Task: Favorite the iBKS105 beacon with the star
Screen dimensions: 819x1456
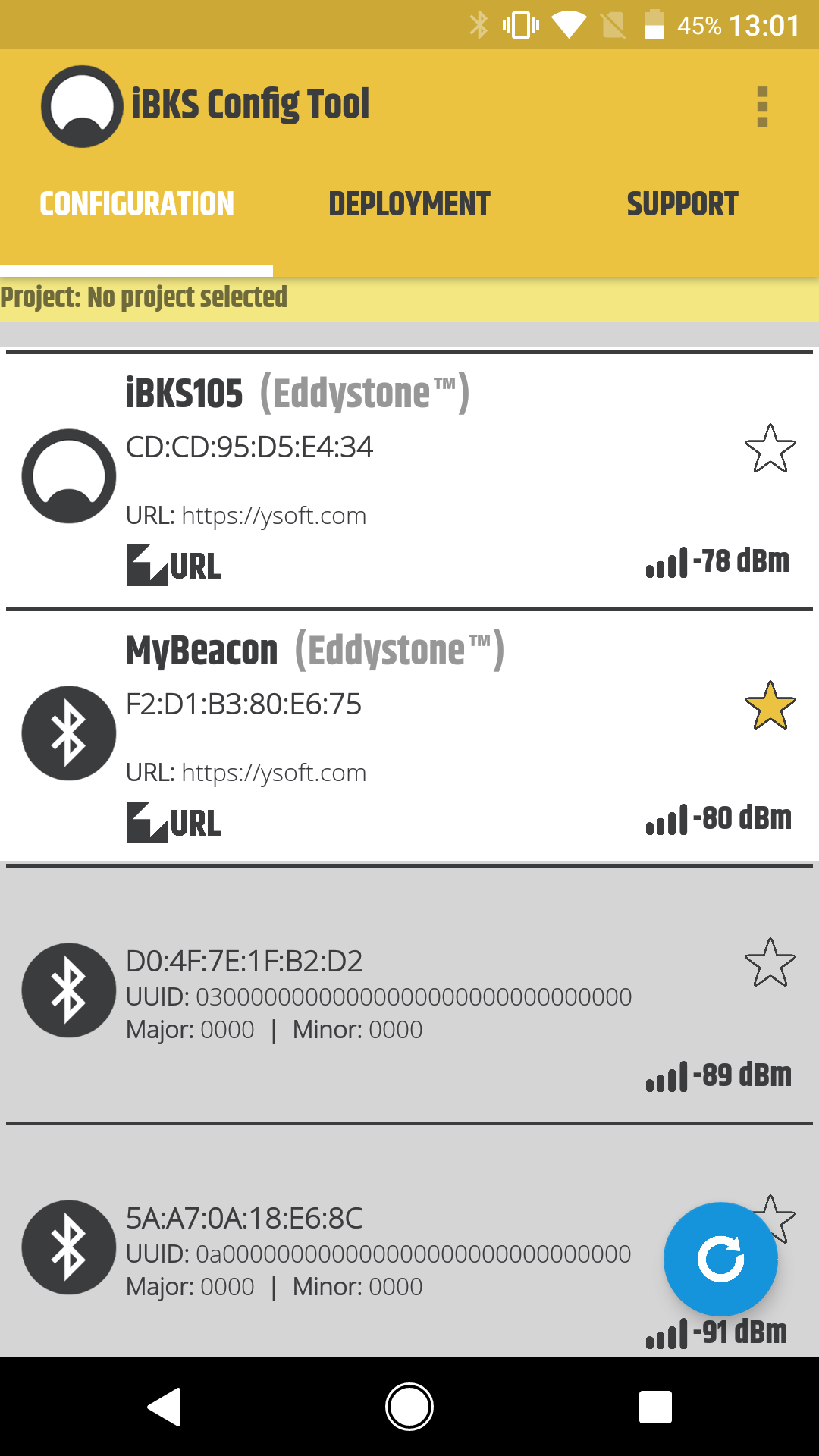Action: click(770, 449)
